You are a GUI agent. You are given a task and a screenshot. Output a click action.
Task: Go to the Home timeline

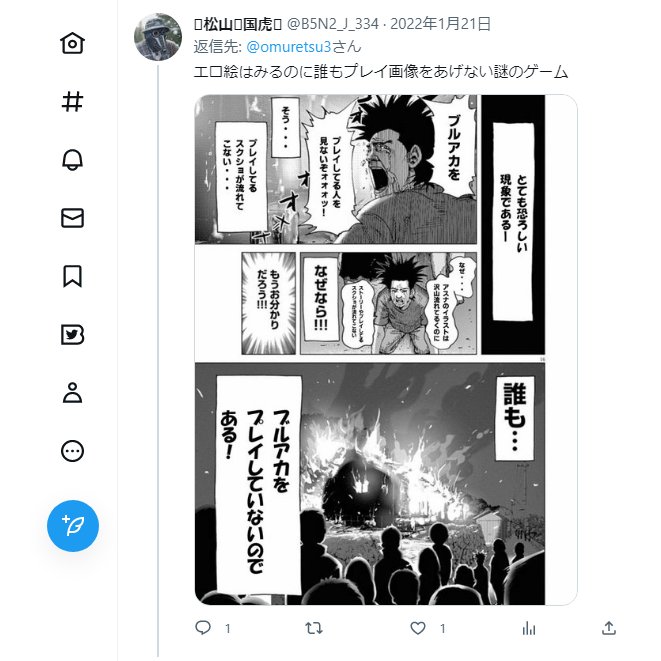pyautogui.click(x=73, y=43)
